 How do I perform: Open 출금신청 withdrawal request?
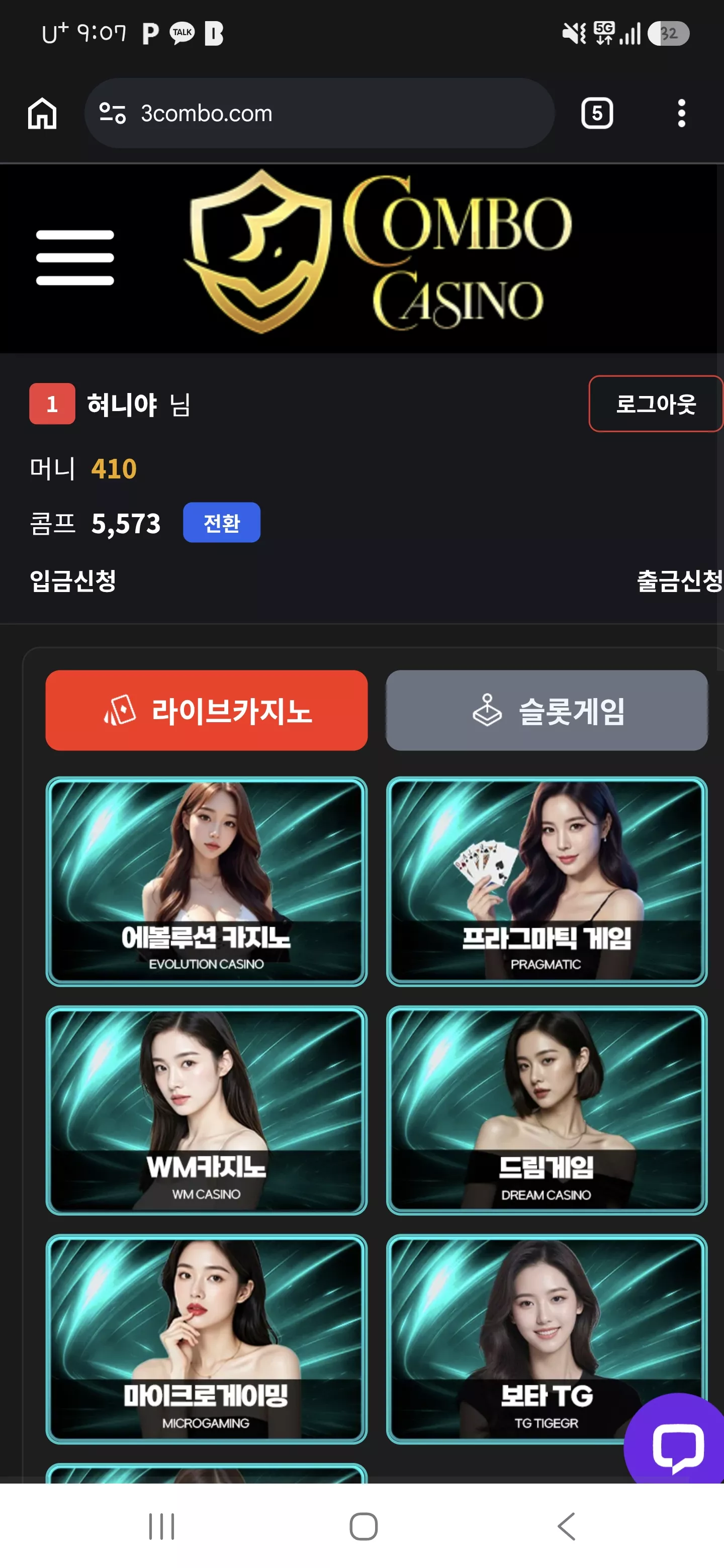(680, 580)
